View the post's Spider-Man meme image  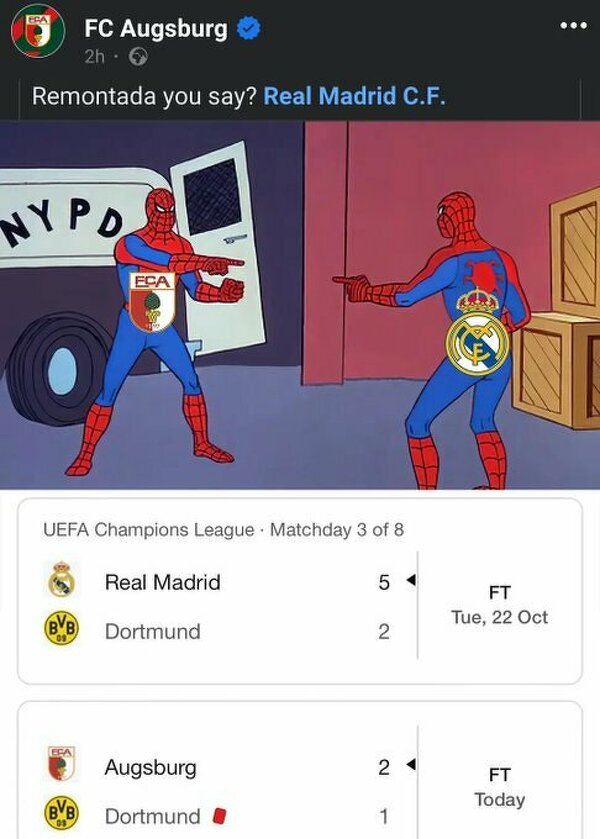point(300,305)
